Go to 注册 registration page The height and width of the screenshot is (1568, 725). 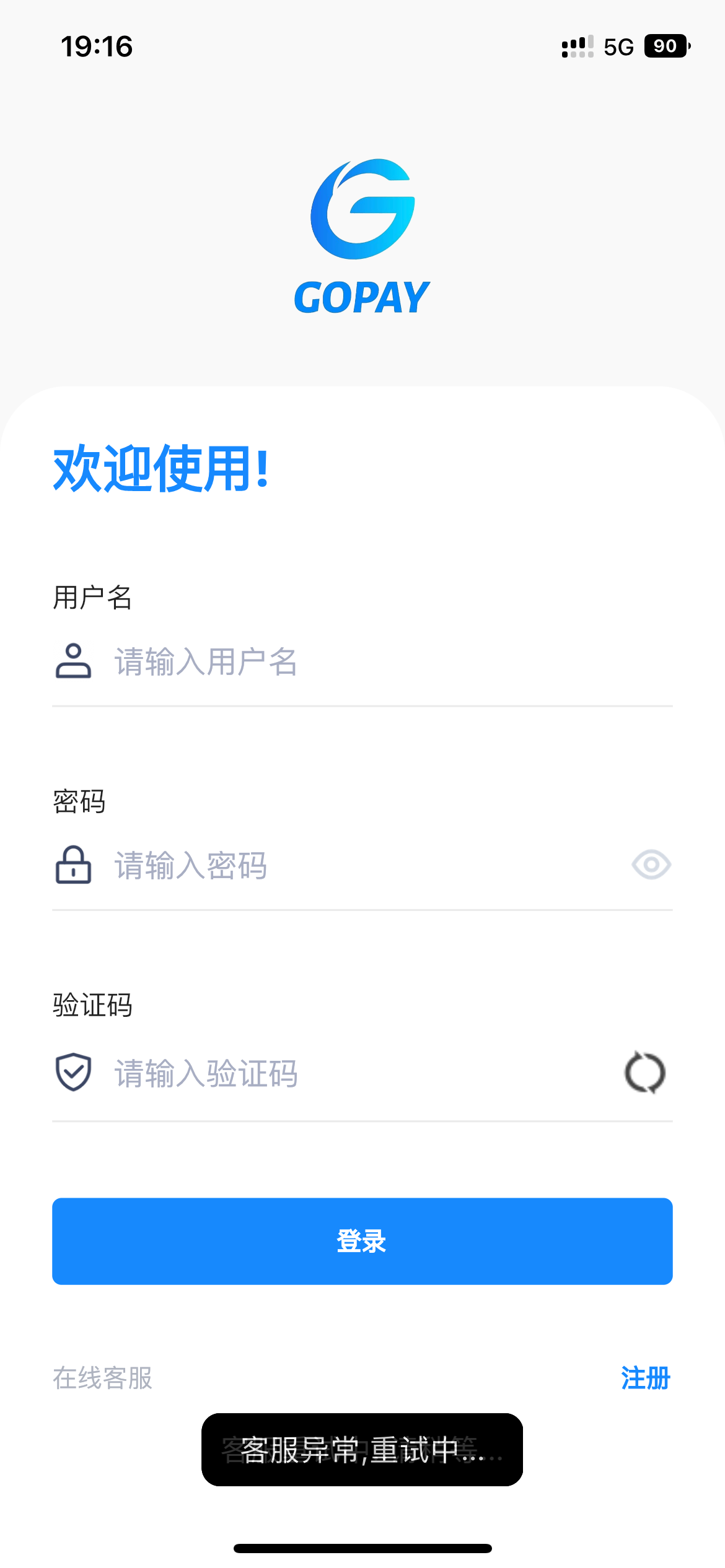645,1379
